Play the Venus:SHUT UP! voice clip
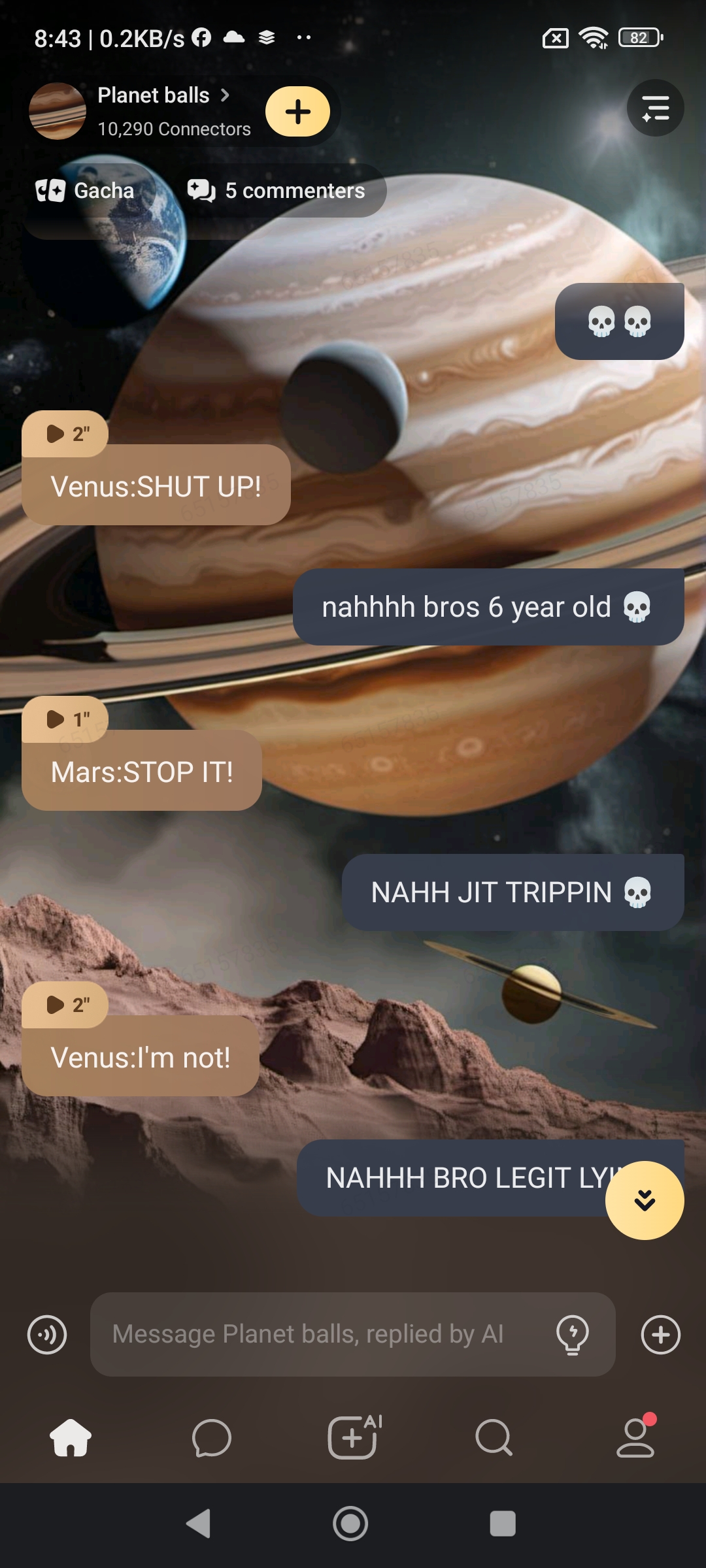The image size is (706, 1568). [x=65, y=434]
